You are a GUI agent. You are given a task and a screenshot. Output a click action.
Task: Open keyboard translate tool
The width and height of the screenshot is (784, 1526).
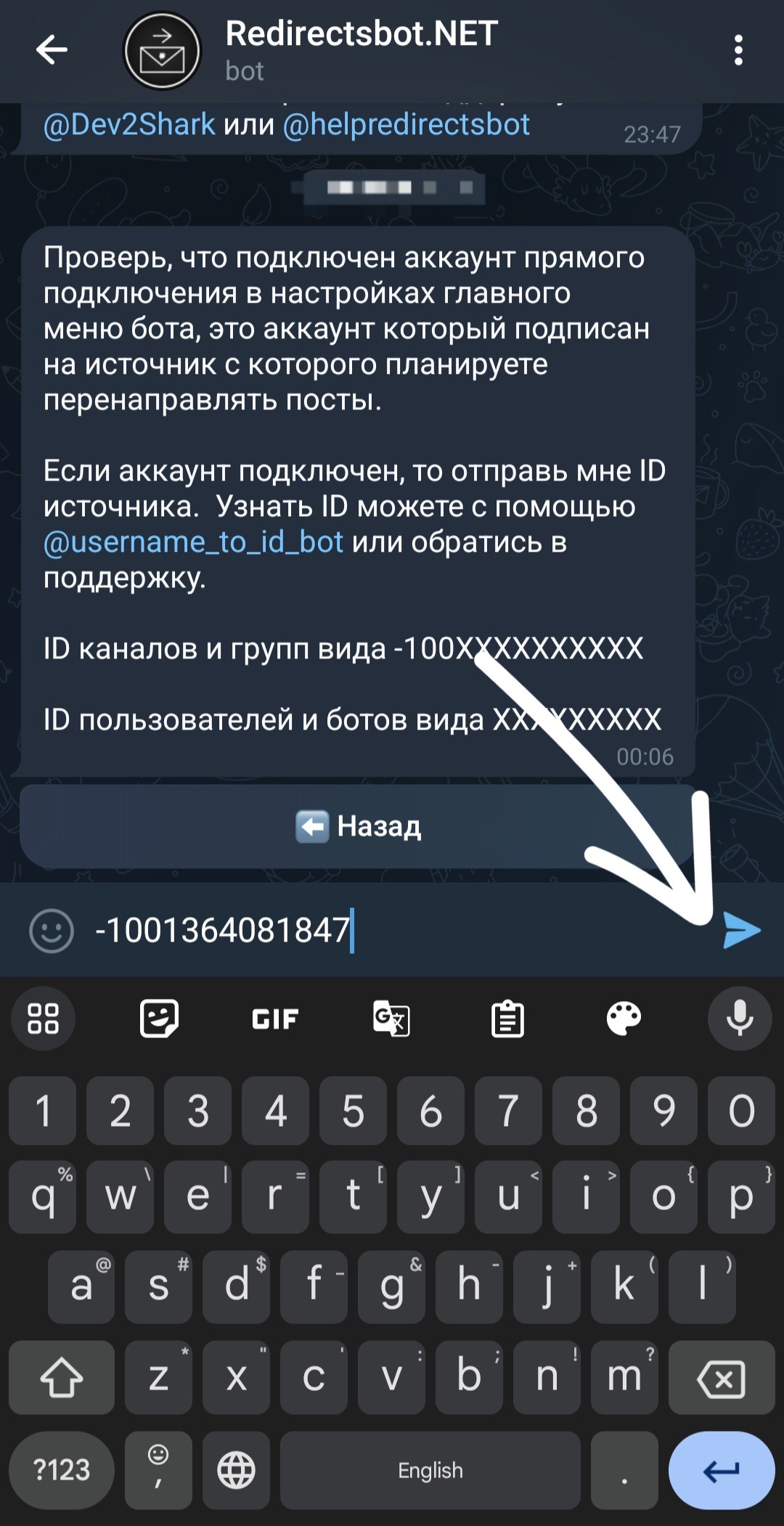391,1019
